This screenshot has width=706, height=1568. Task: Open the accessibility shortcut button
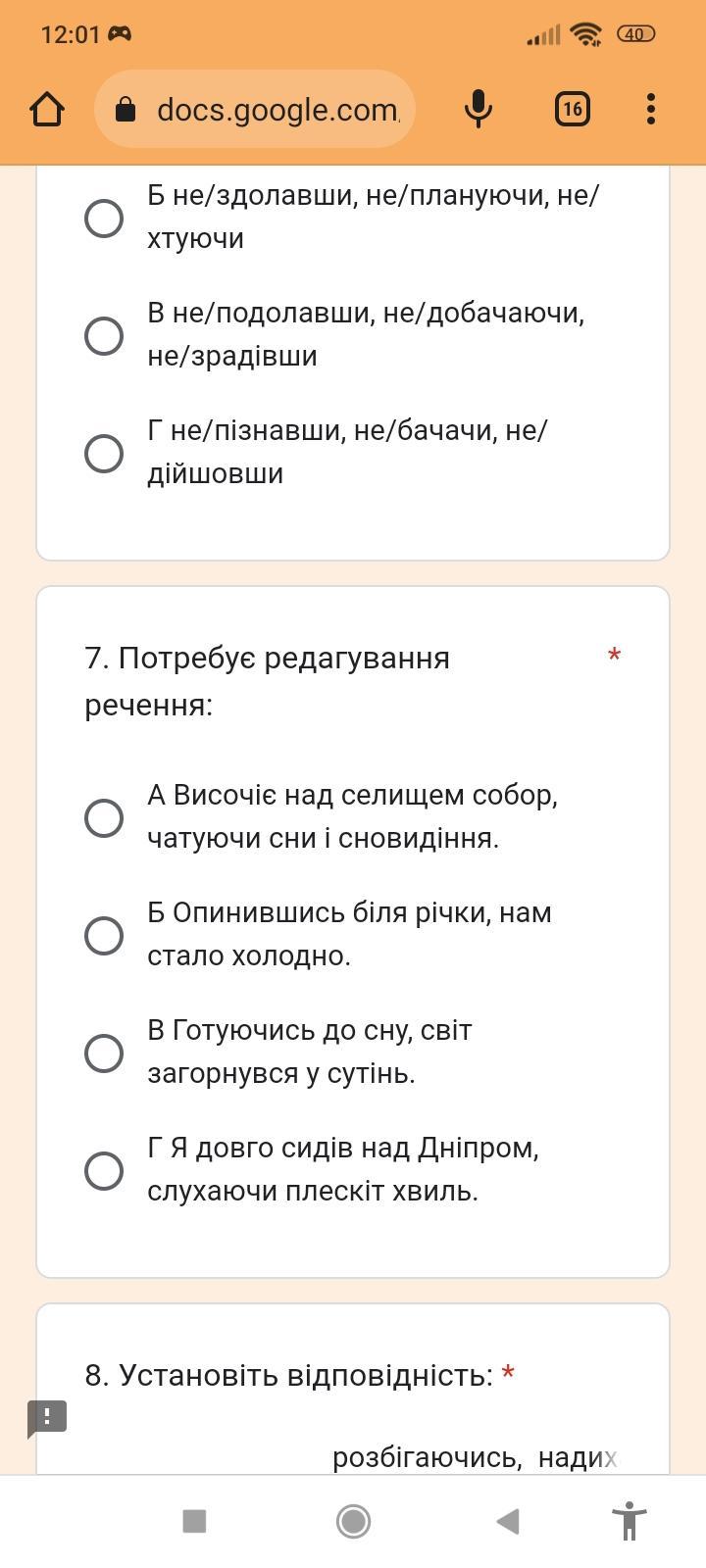click(x=630, y=1521)
